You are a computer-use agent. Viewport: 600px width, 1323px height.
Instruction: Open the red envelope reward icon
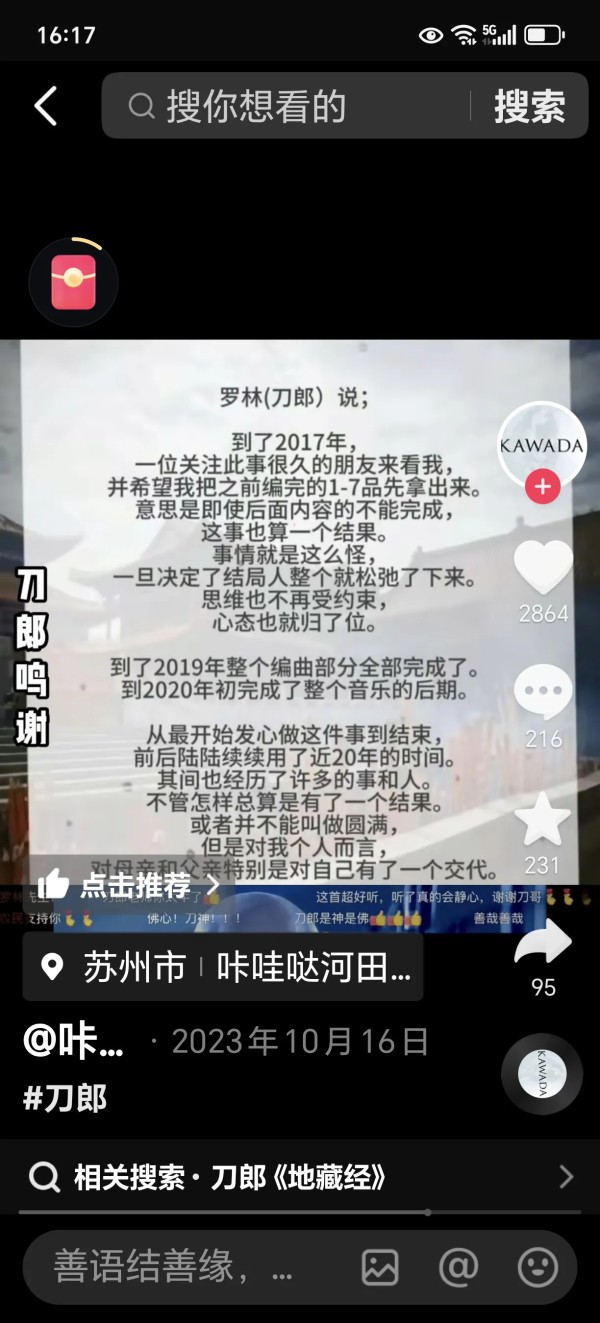(x=73, y=283)
